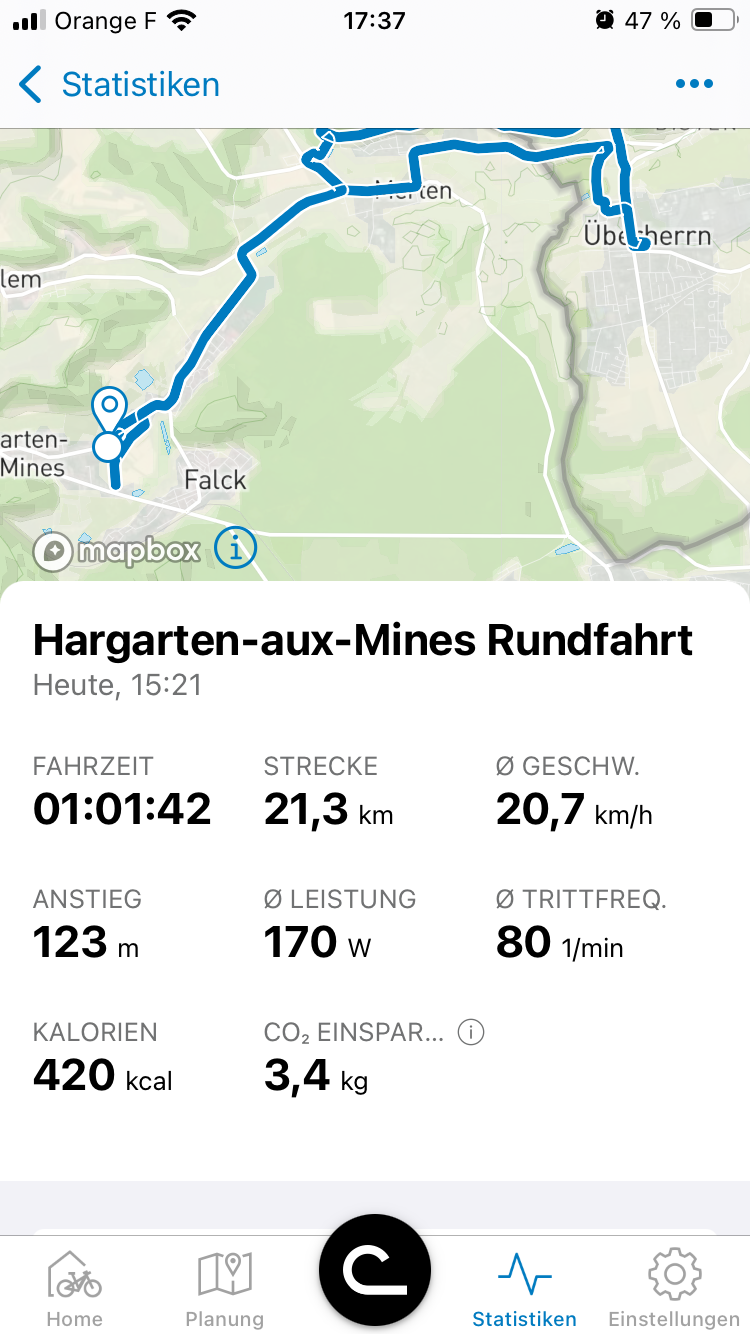Image resolution: width=750 pixels, height=1334 pixels.
Task: Switch to the Home tab
Action: coord(75,1288)
